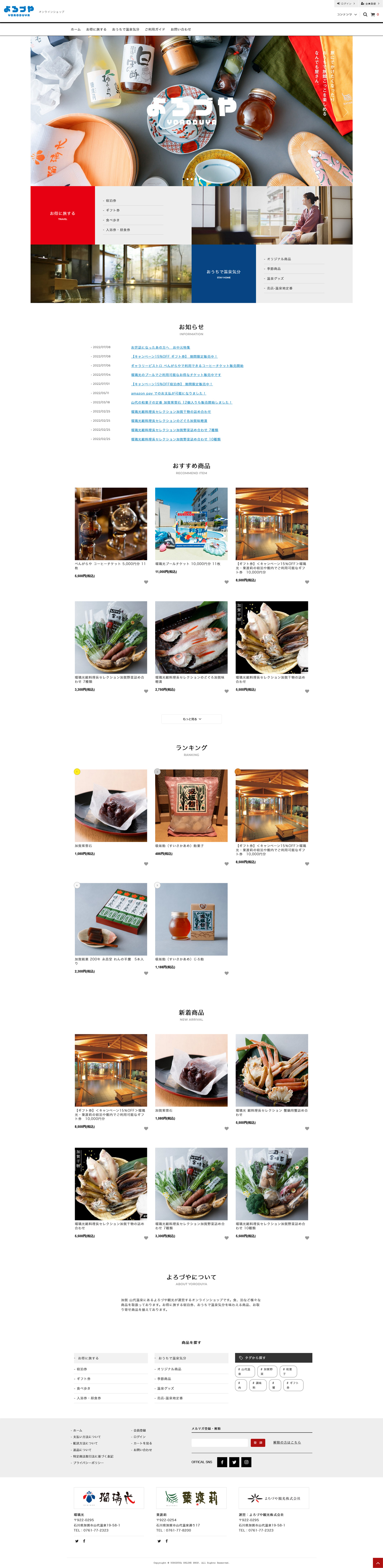View the 加賀紫雲石 card in the ranking
This screenshot has height=1568, width=383.
click(x=111, y=805)
